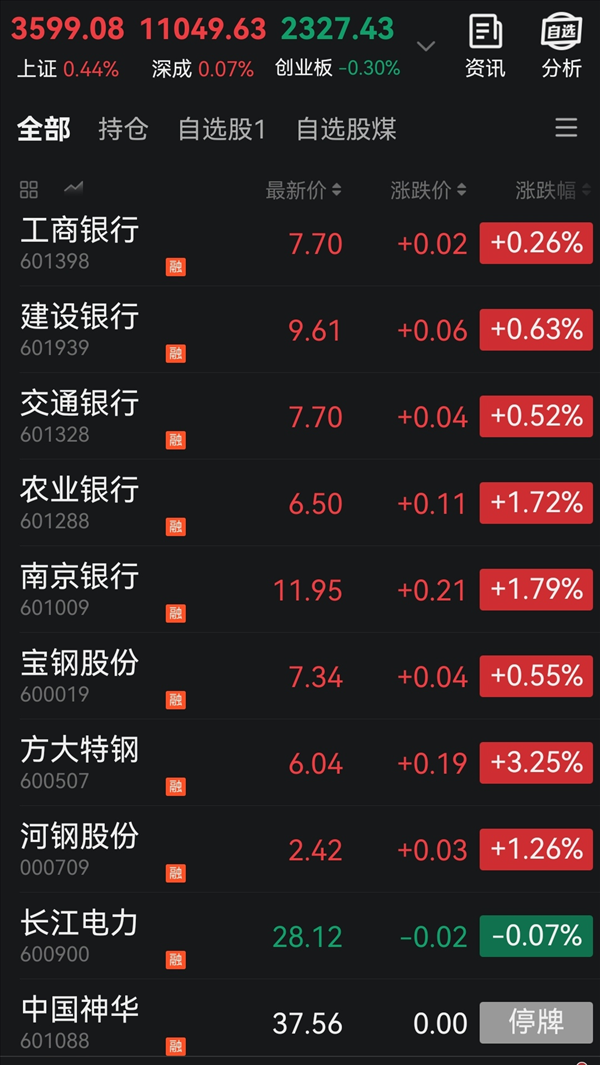This screenshot has height=1065, width=600.
Task: Open the 工商银行 stock row
Action: [300, 243]
